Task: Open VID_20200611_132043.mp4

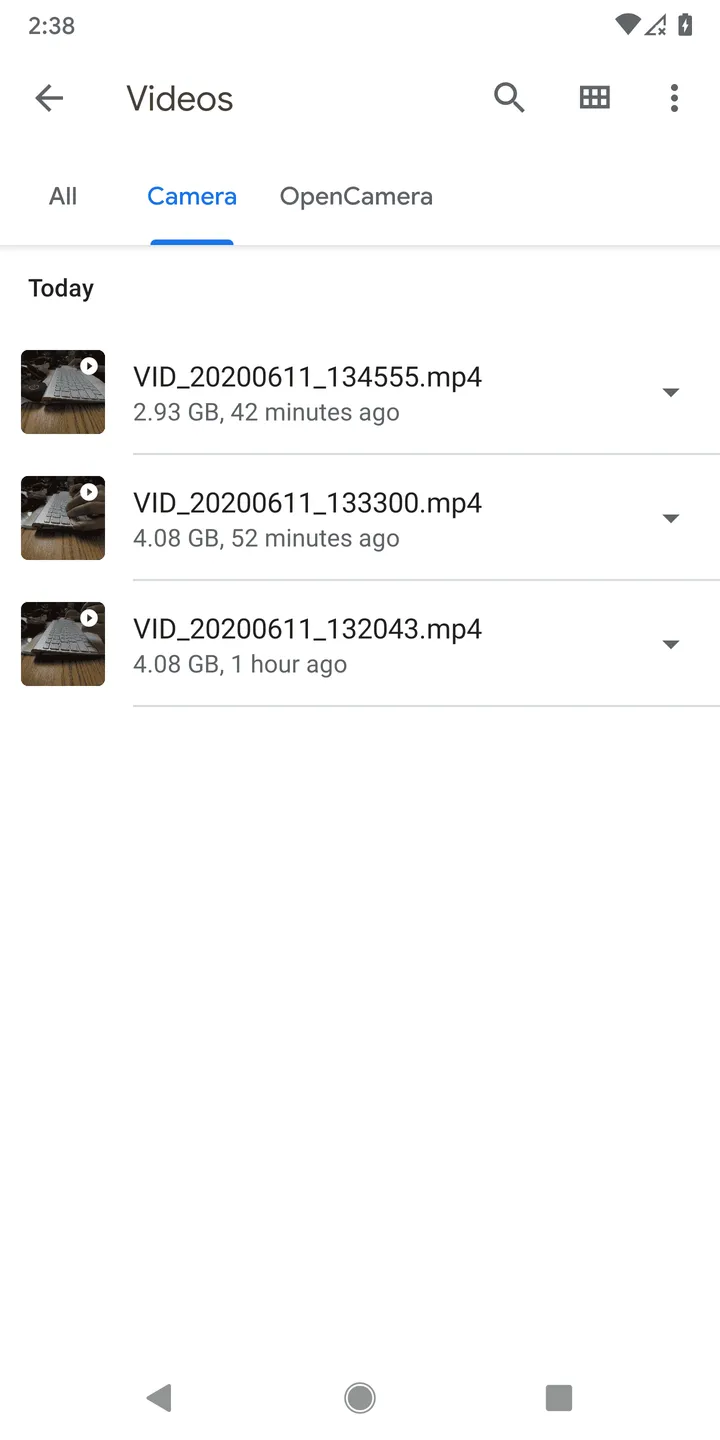Action: coord(308,644)
